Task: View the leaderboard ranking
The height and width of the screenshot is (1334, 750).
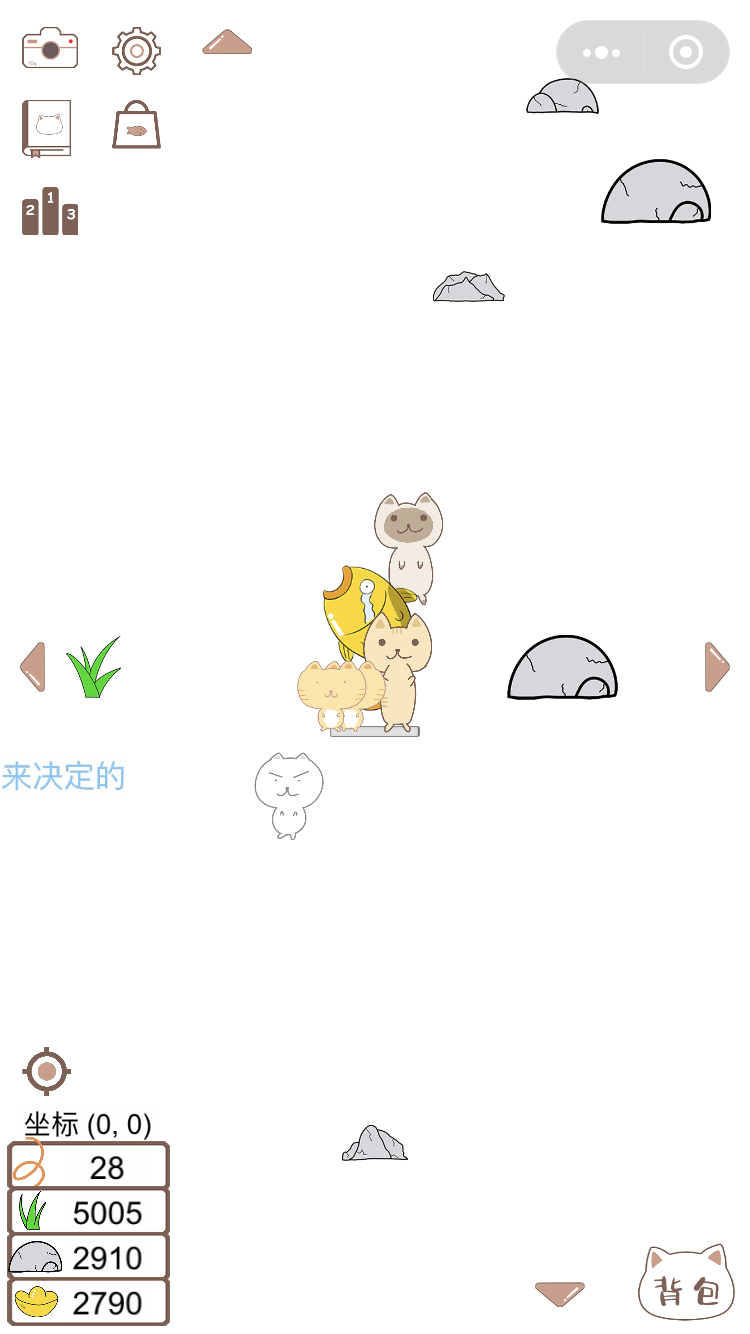Action: (x=50, y=211)
